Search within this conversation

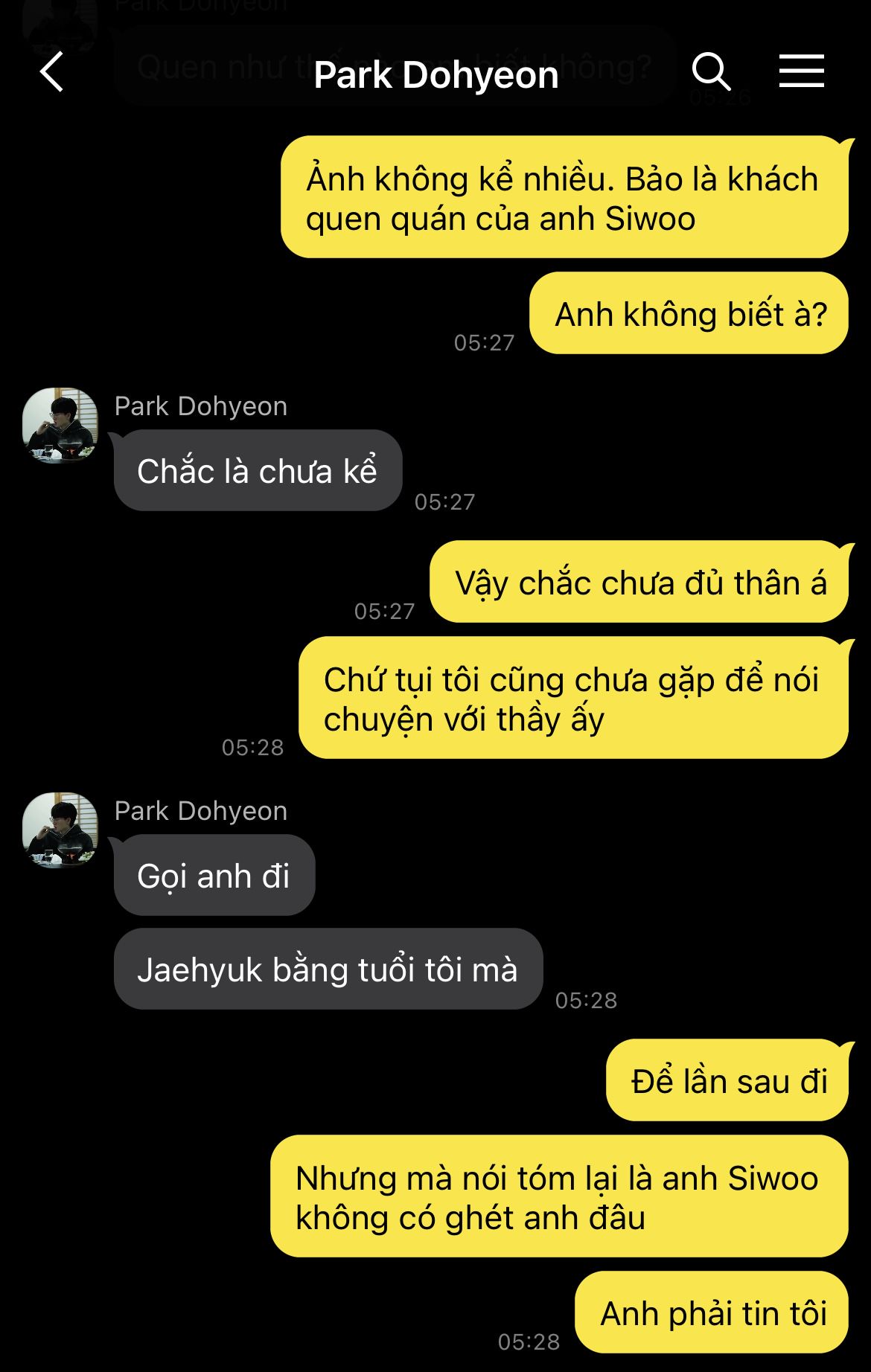click(710, 72)
